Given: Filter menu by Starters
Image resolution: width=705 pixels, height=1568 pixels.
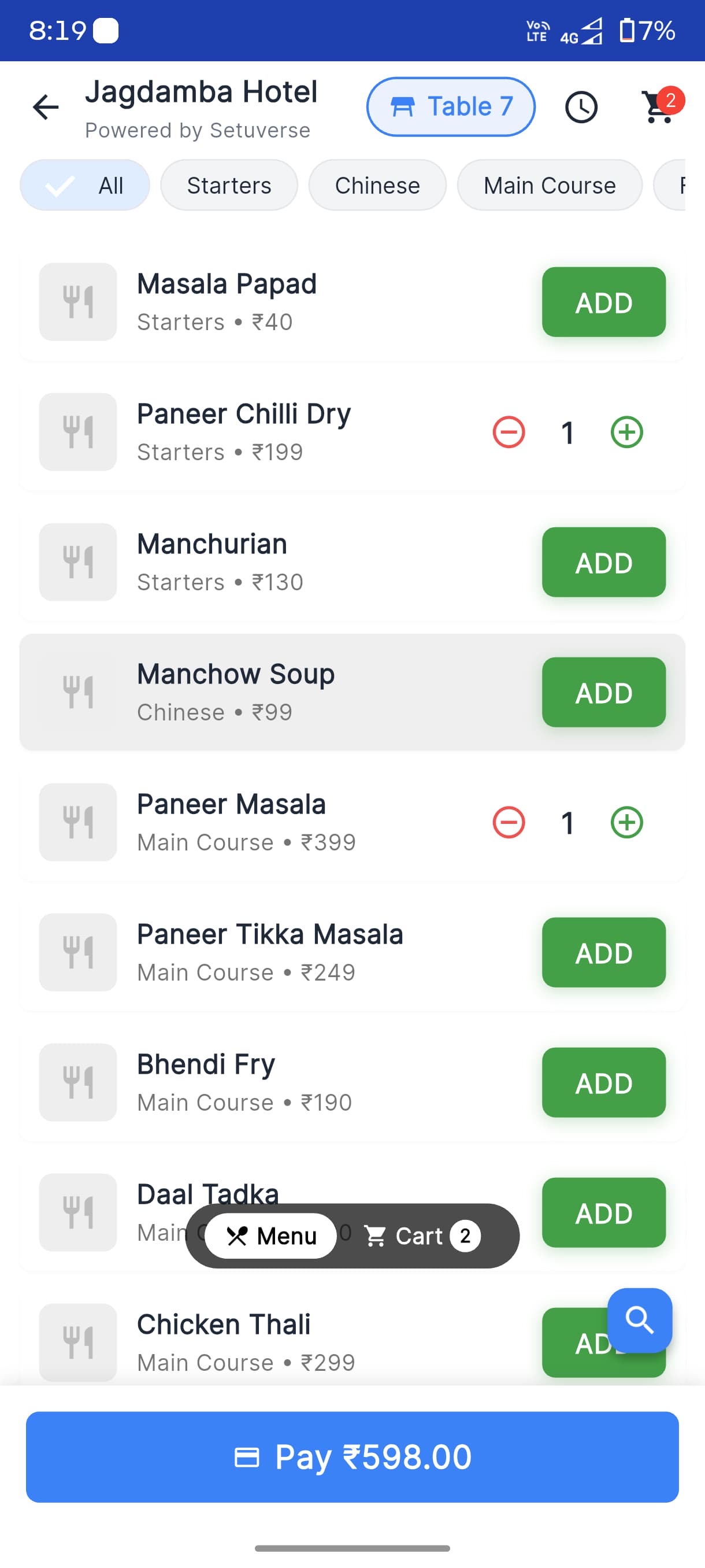Looking at the screenshot, I should [x=229, y=185].
